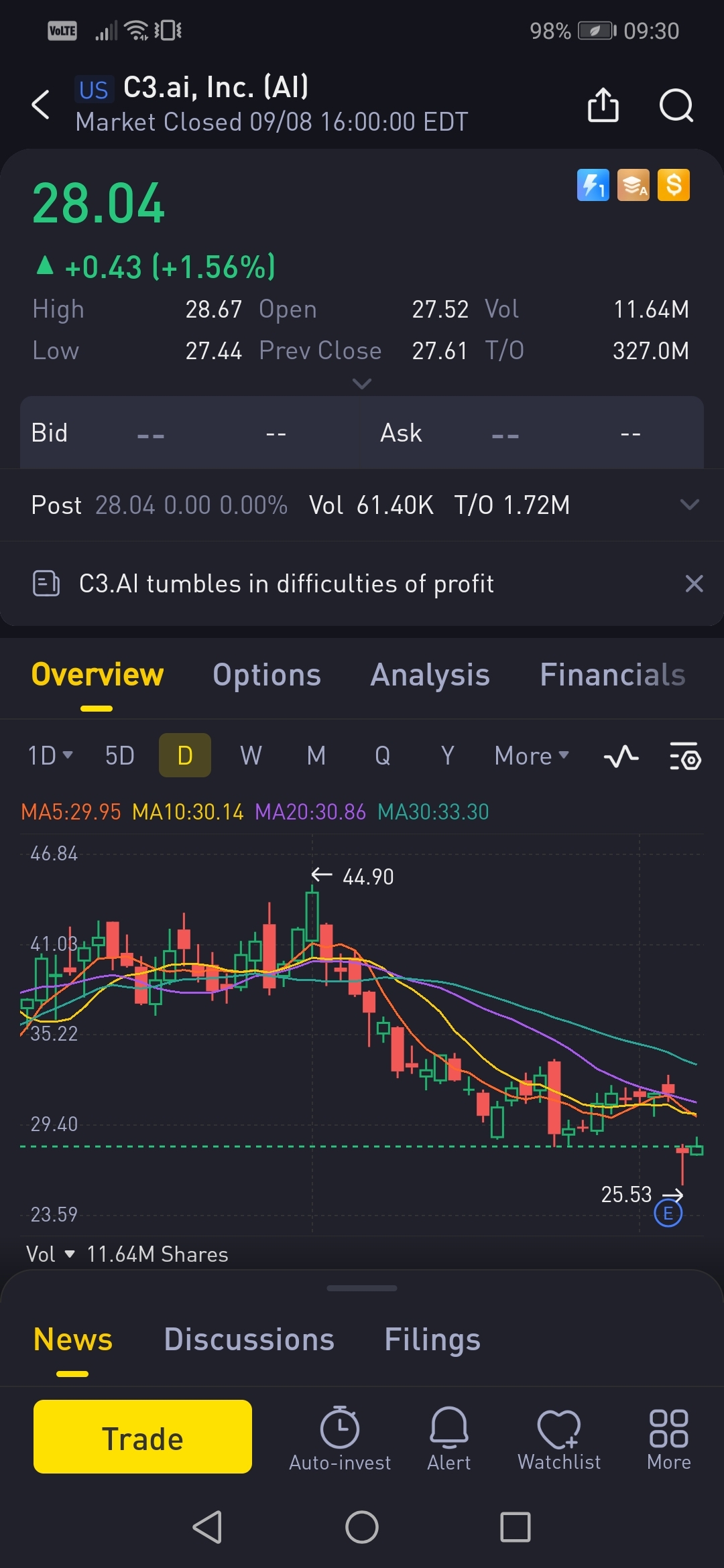This screenshot has height=1568, width=724.
Task: Select the weekly W chart interval
Action: (251, 756)
